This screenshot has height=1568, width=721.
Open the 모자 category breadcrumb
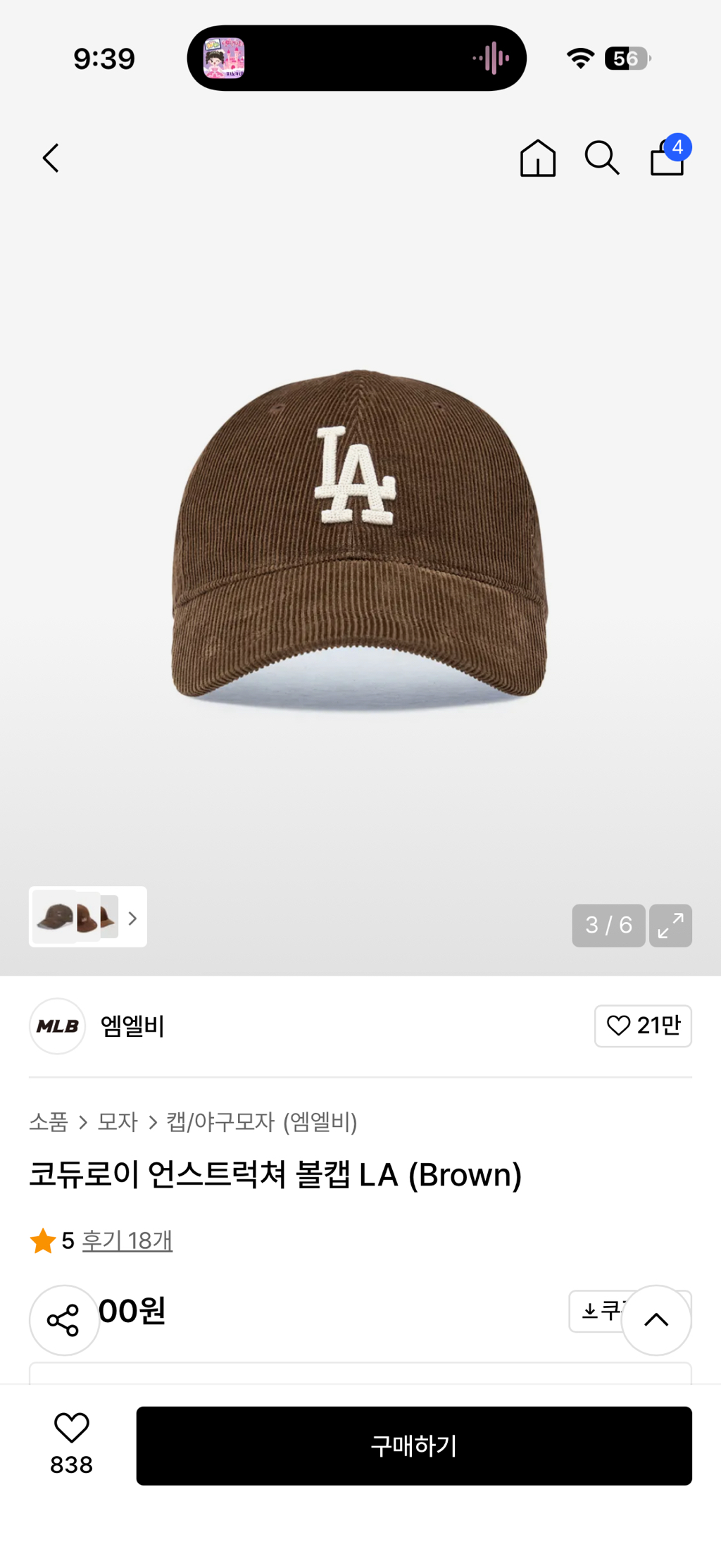coord(118,1121)
